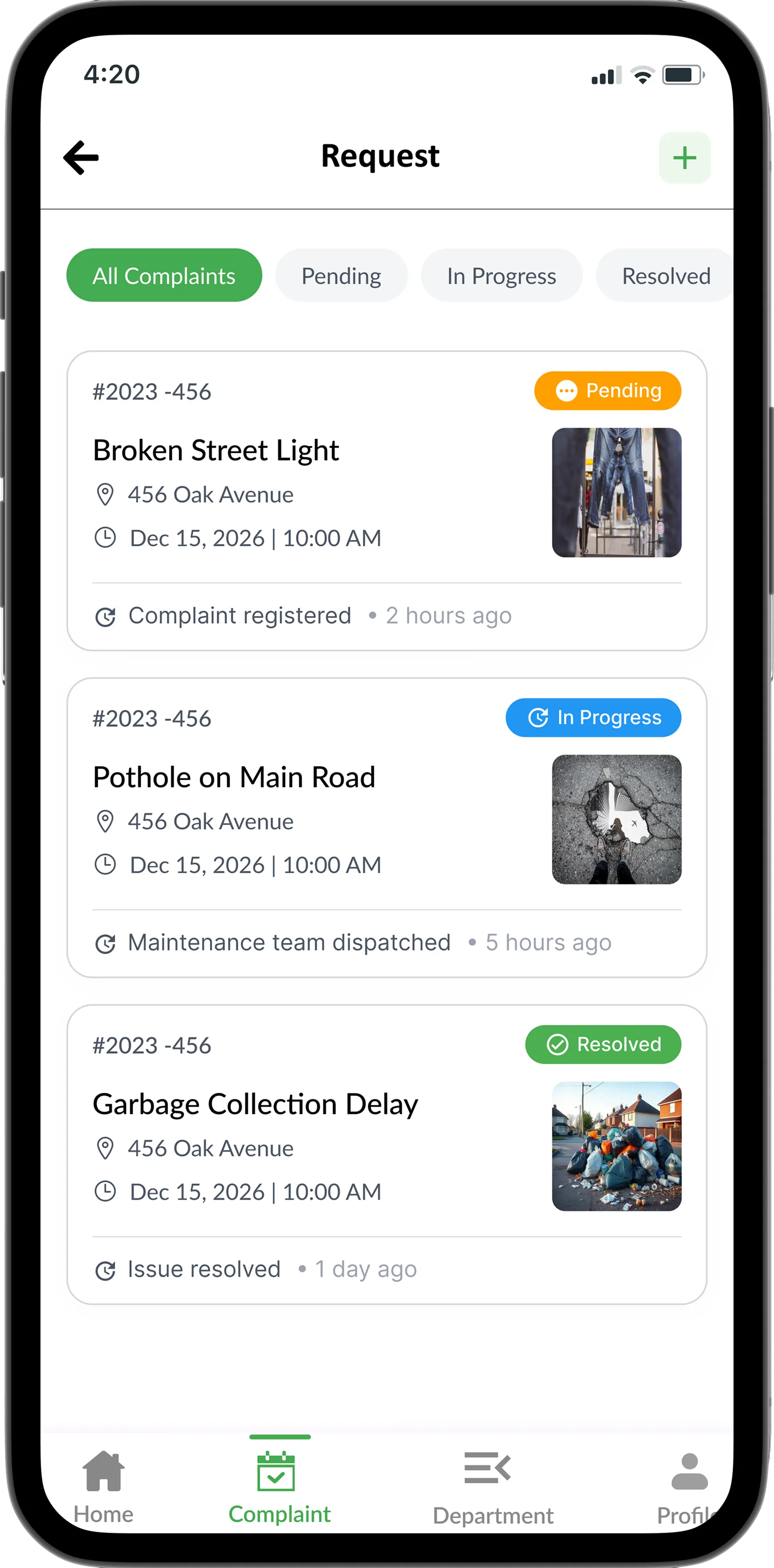Go back using the arrow icon
Viewport: 774px width, 1568px height.
tap(81, 158)
